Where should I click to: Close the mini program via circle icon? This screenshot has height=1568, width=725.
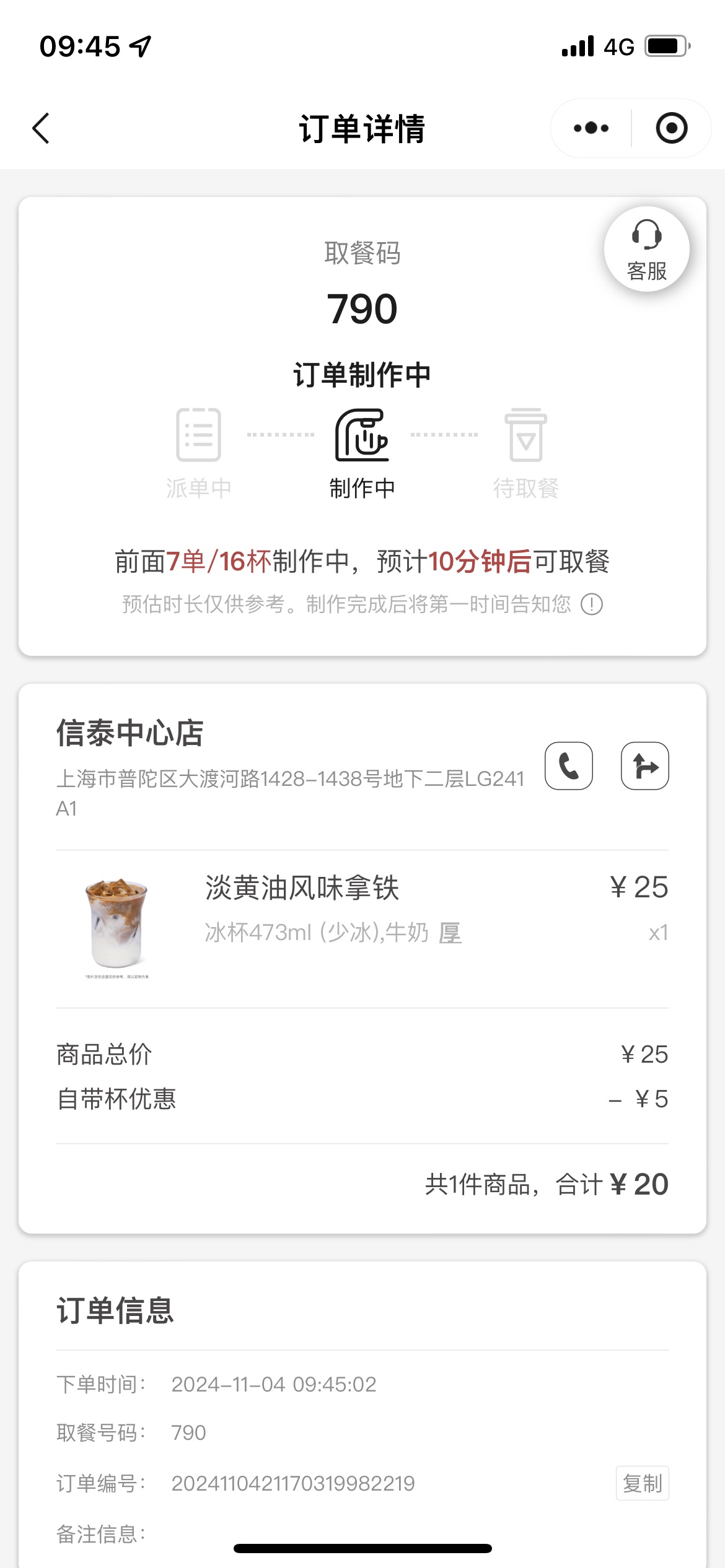pos(672,128)
